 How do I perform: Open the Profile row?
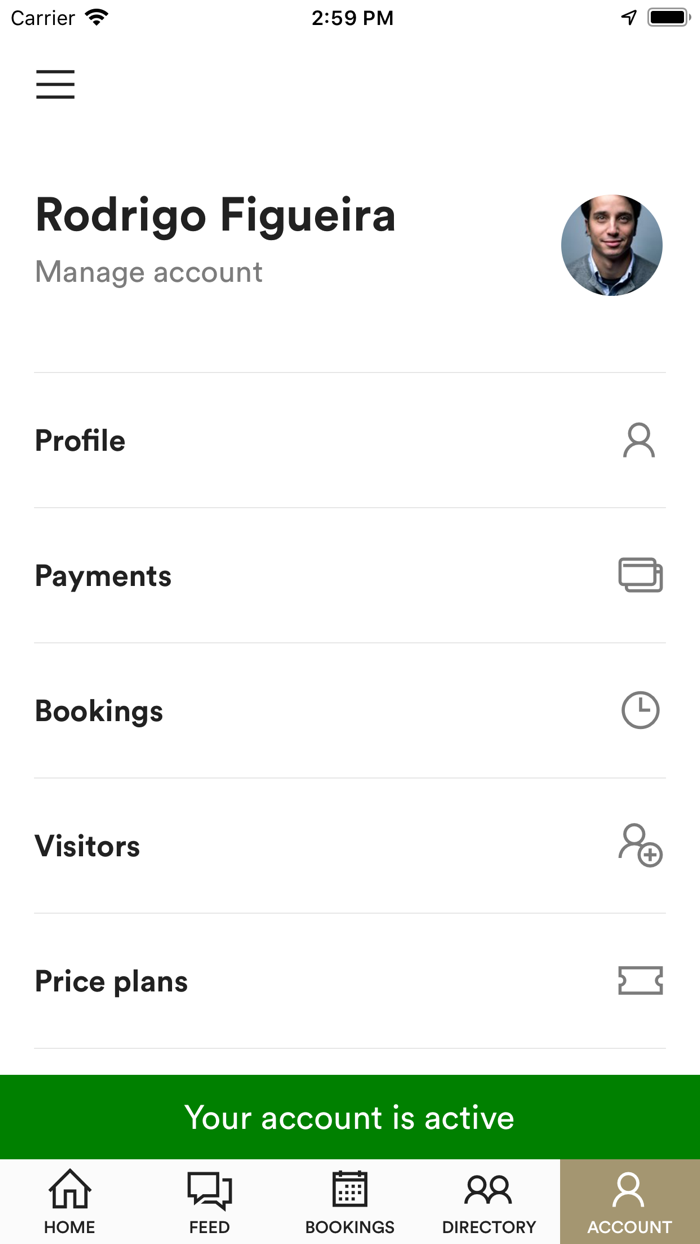(x=349, y=441)
